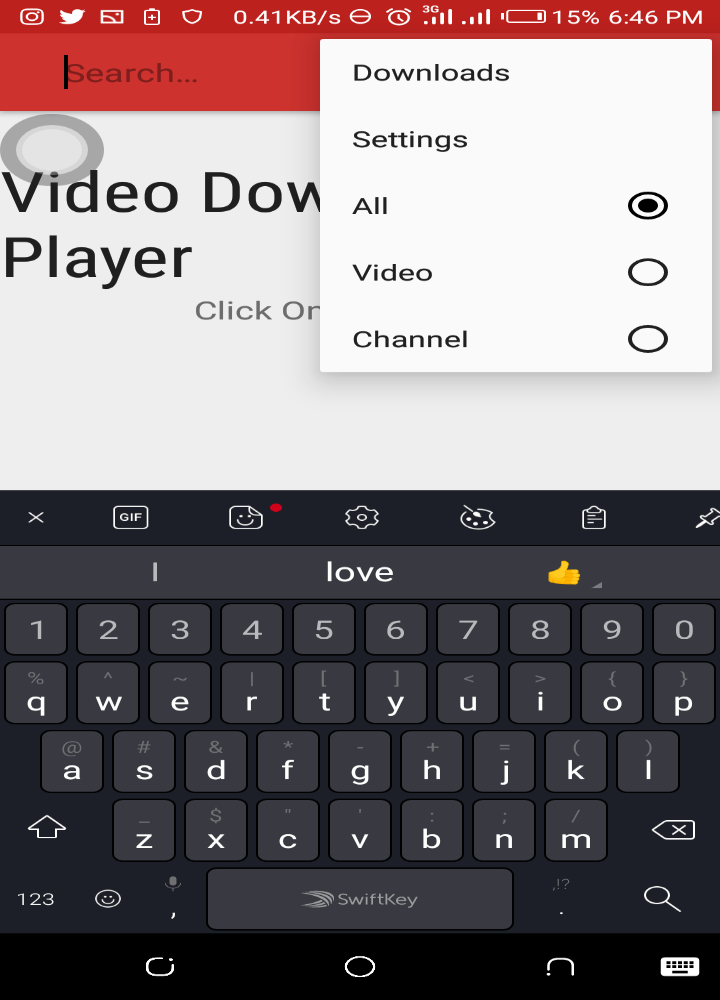Switch keyboard to 123 symbols
720x1000 pixels.
tap(36, 899)
